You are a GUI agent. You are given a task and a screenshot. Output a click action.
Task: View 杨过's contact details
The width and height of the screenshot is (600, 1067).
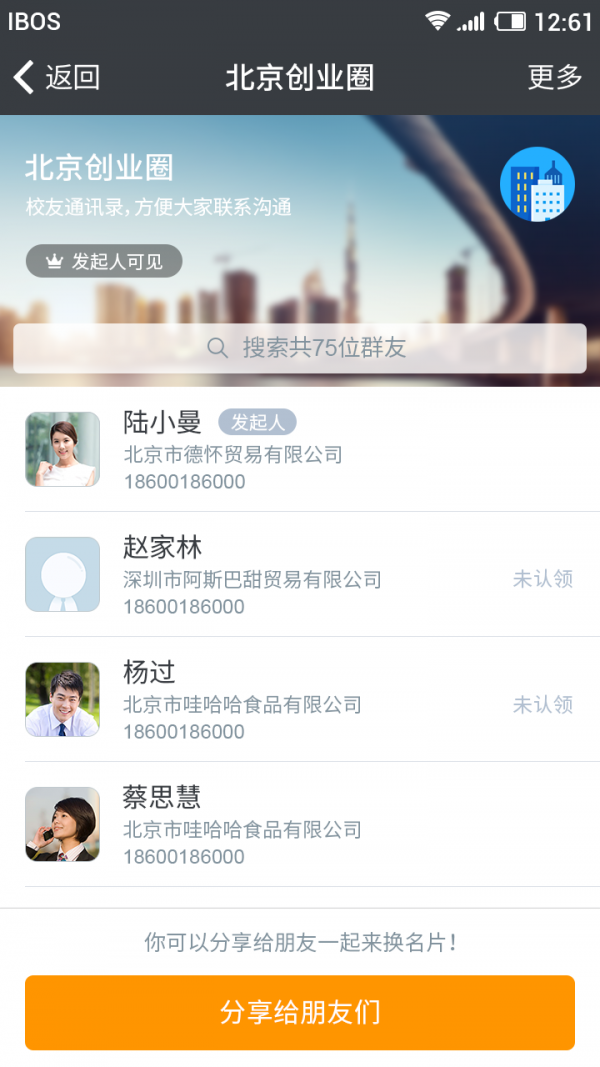(x=300, y=700)
